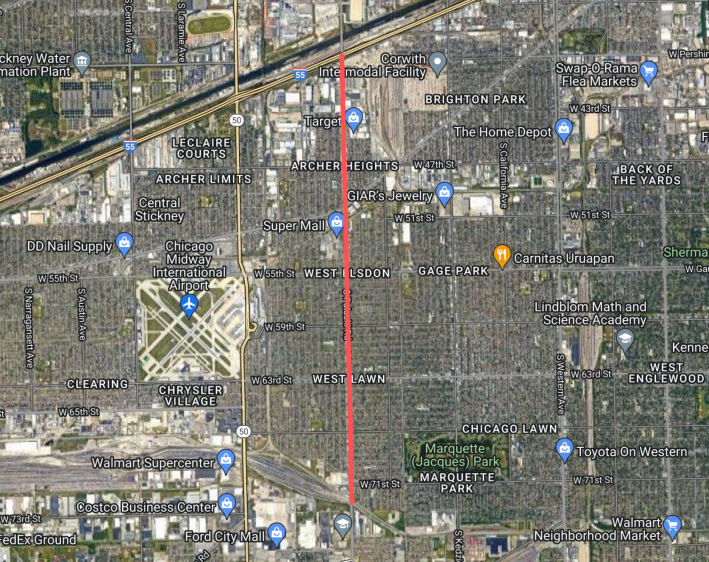The width and height of the screenshot is (709, 562).
Task: Open Lindblom Math and Science Academy pin
Action: click(625, 340)
